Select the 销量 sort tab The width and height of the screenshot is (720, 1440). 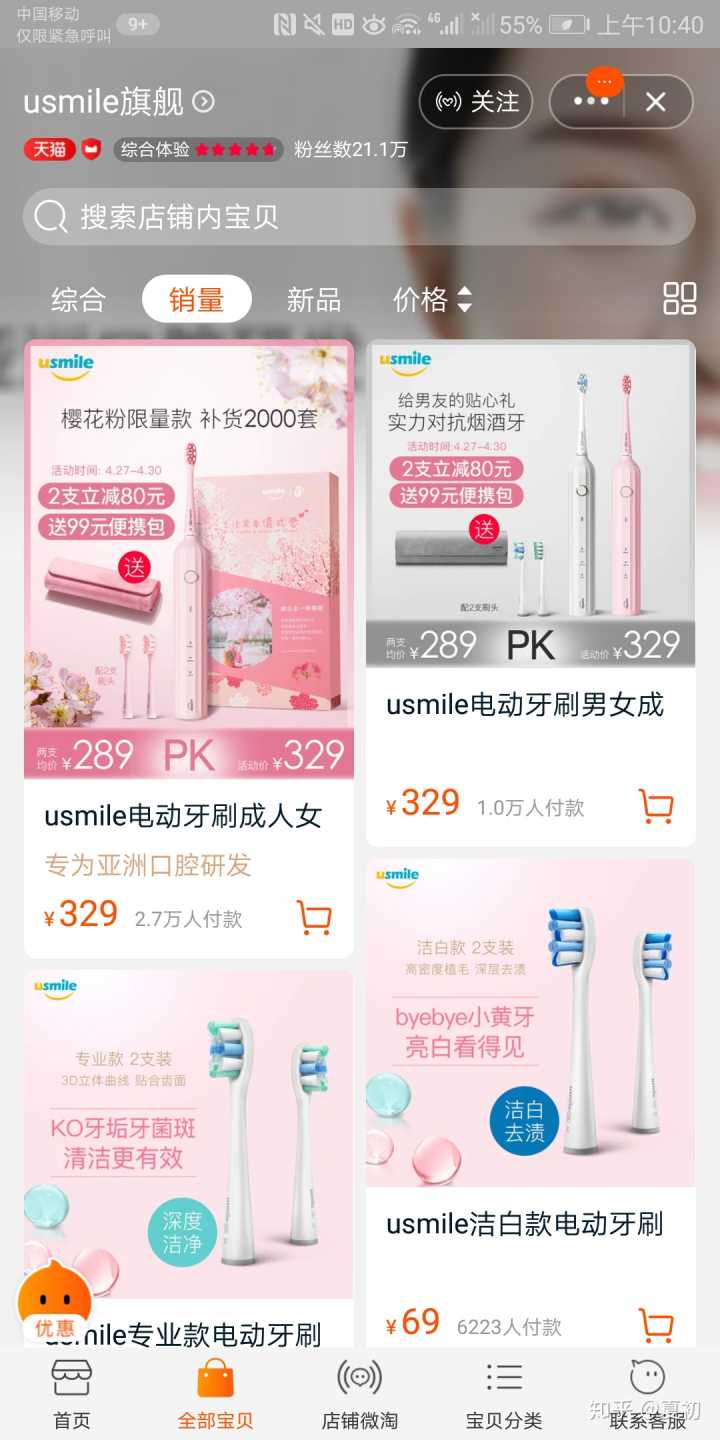pyautogui.click(x=196, y=299)
